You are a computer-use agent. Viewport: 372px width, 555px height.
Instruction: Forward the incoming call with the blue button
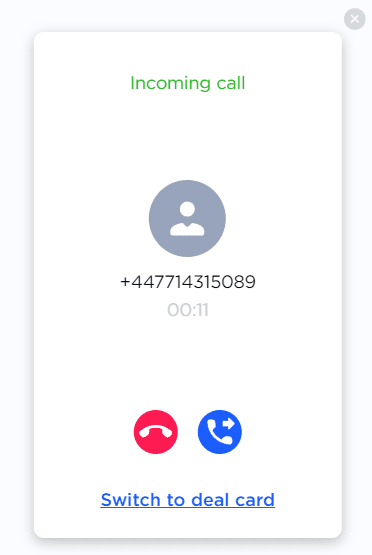click(220, 432)
